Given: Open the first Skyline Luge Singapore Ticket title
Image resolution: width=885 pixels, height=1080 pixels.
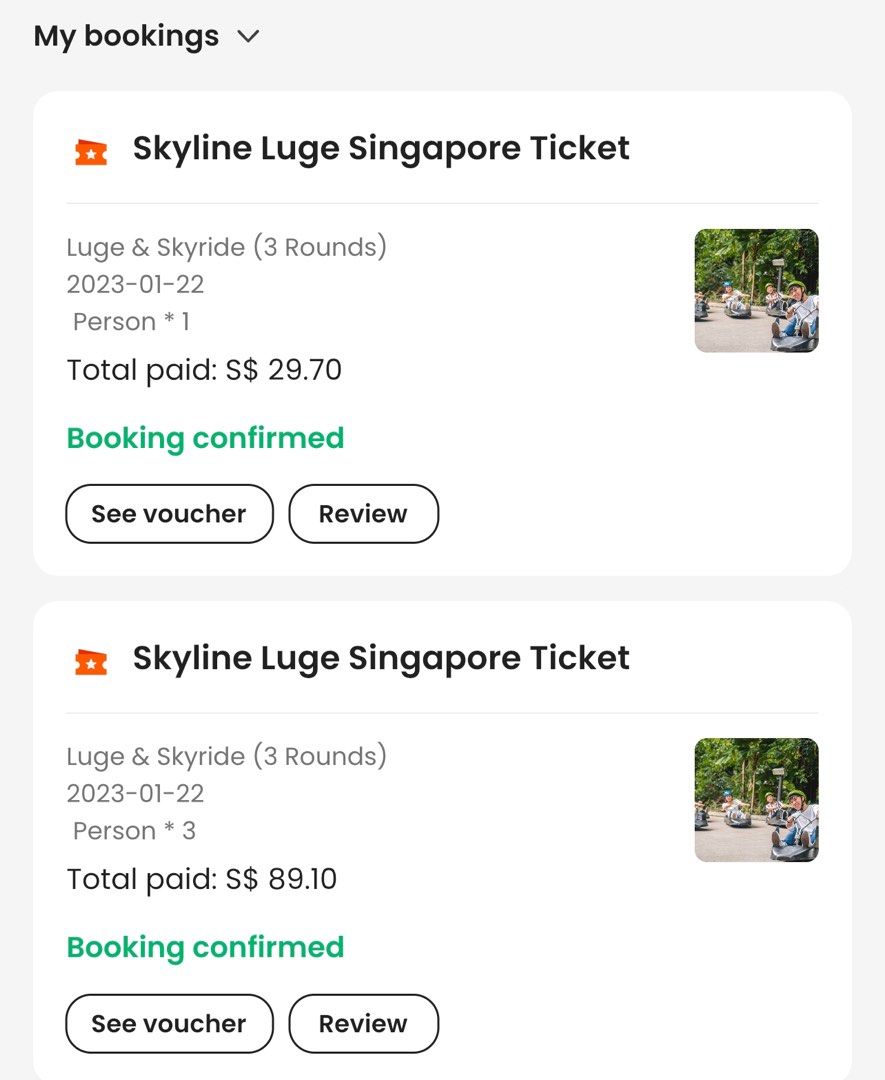Looking at the screenshot, I should (381, 148).
